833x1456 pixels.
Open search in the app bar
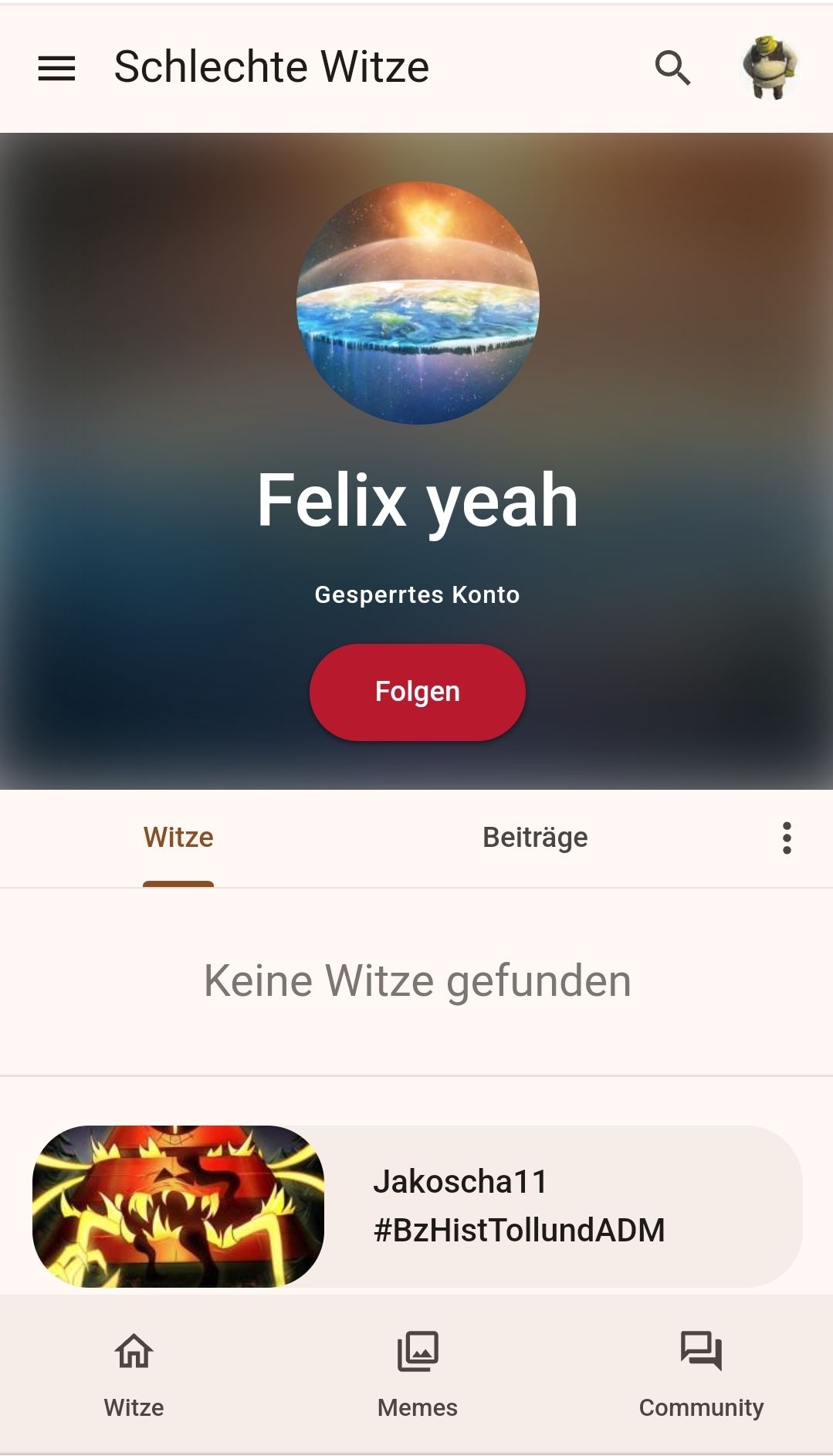pos(672,68)
